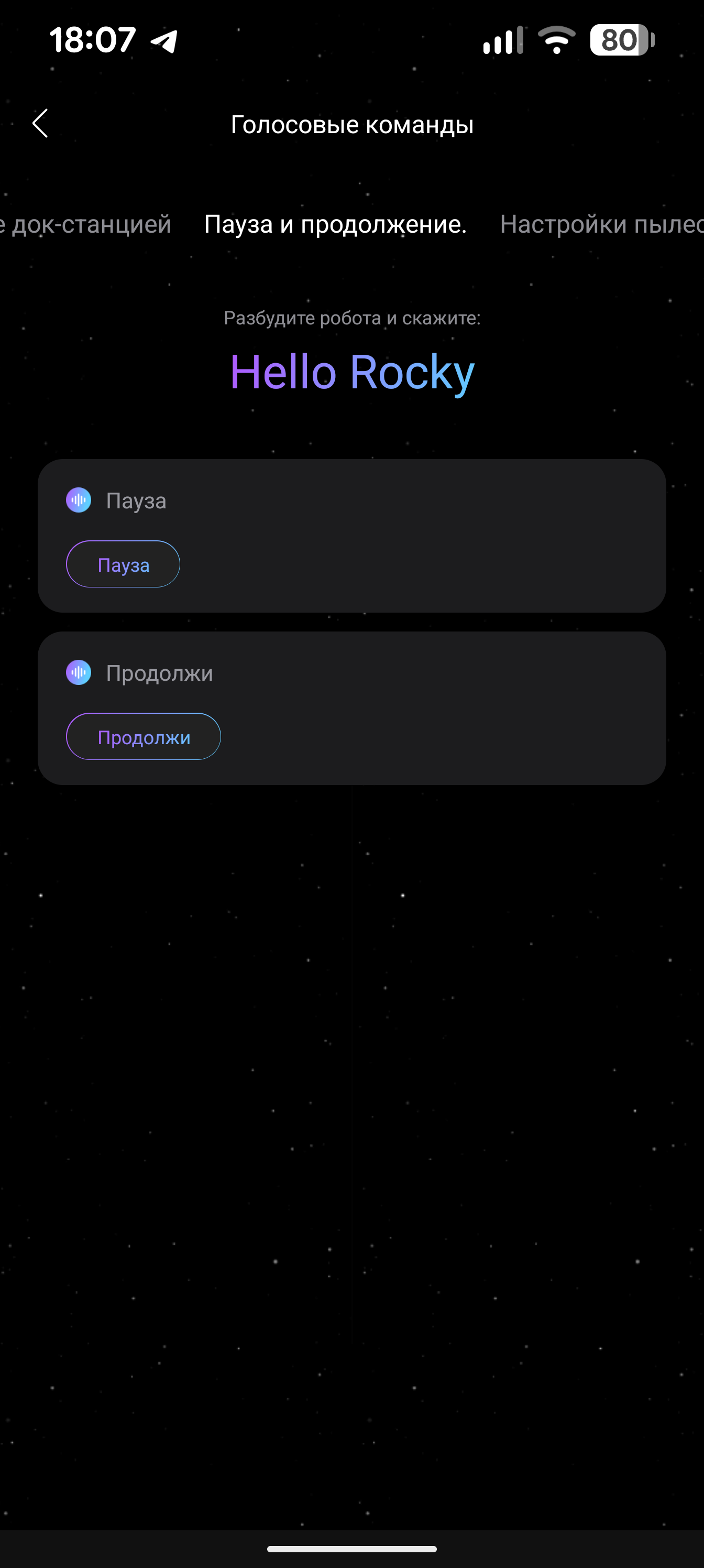The image size is (704, 1568).
Task: Select the Пауза и продолжение tab
Action: coord(335,224)
